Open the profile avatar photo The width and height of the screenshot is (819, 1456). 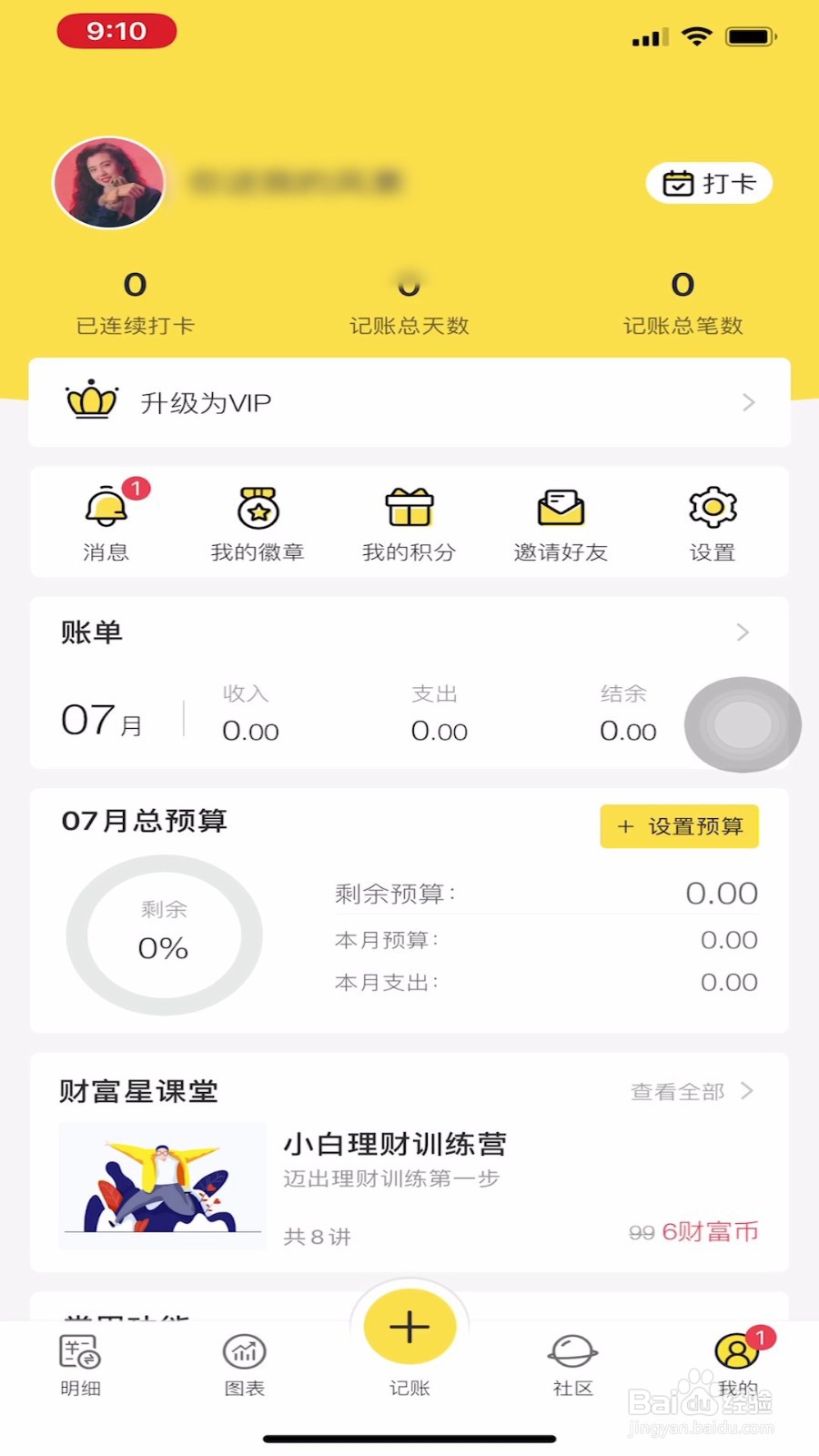(108, 183)
